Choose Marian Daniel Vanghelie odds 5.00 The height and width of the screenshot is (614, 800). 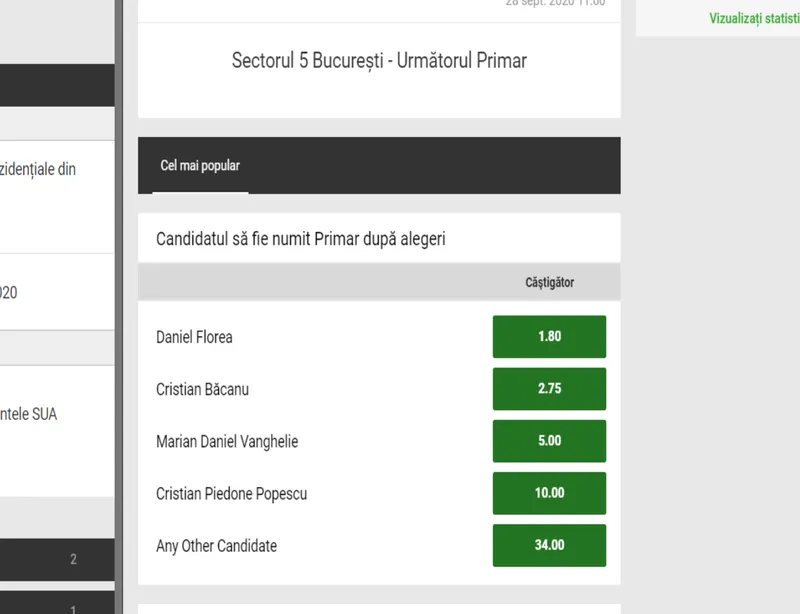point(549,441)
